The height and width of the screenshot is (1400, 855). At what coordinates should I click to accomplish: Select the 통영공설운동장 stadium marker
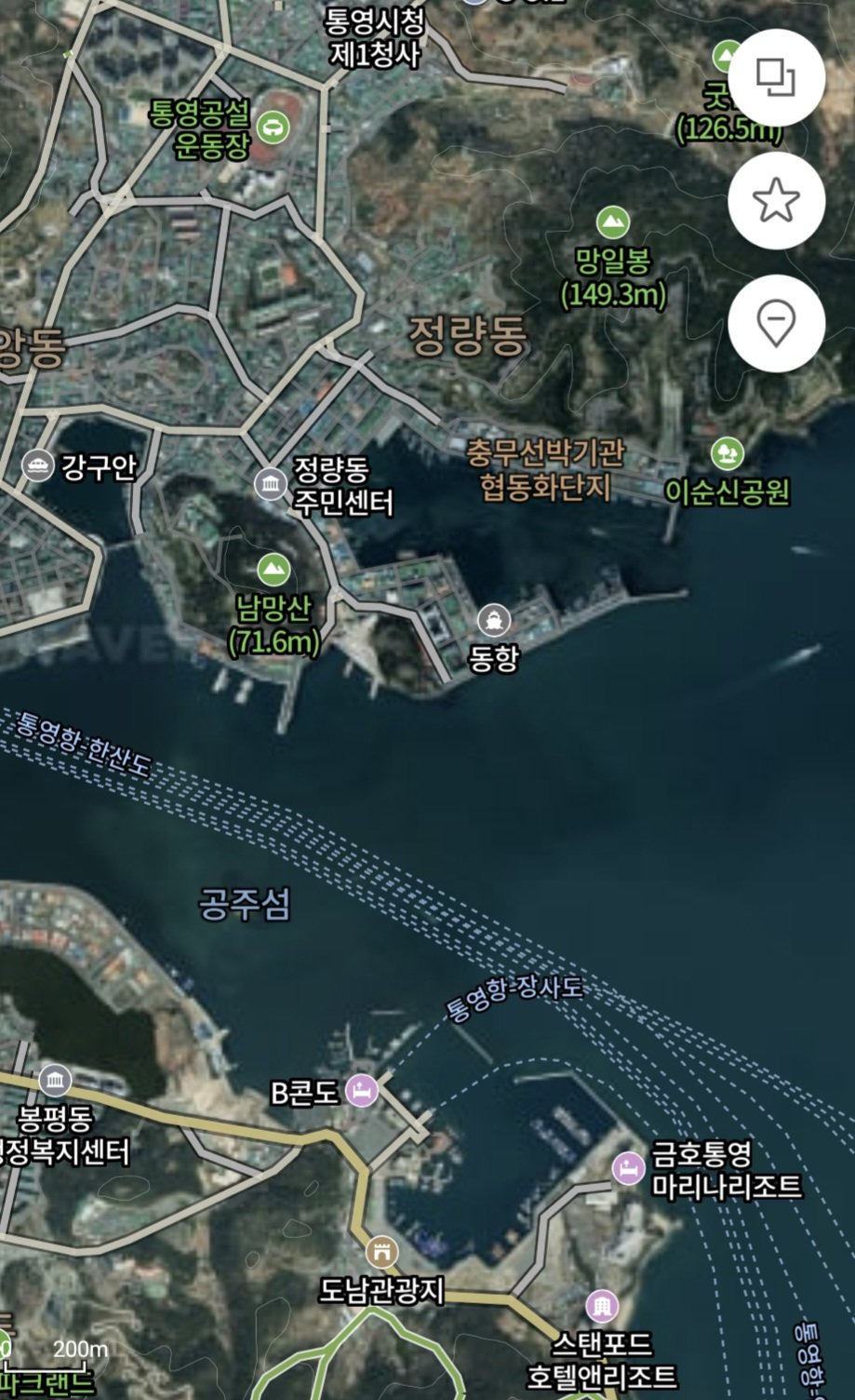click(274, 125)
